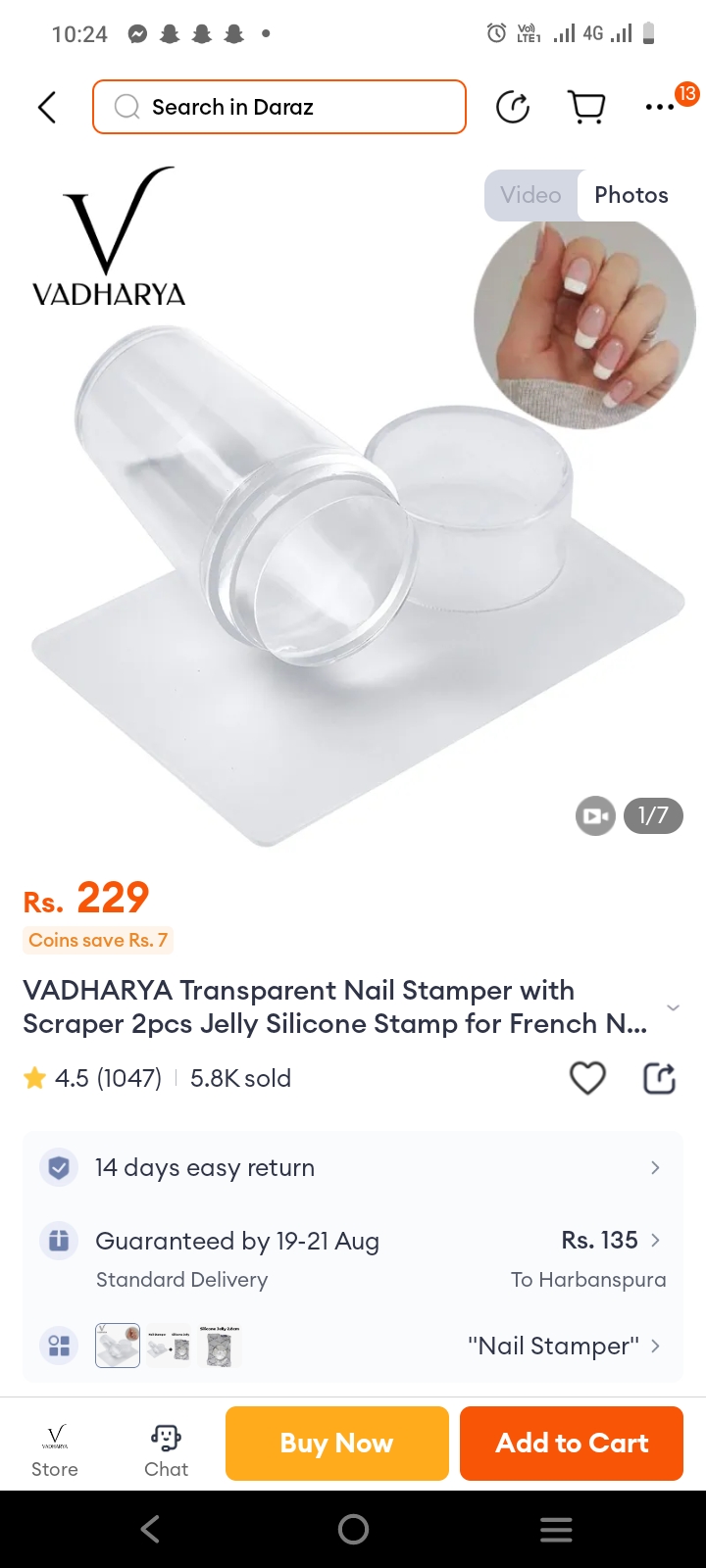
Task: Open the shopping cart icon
Action: click(x=586, y=106)
